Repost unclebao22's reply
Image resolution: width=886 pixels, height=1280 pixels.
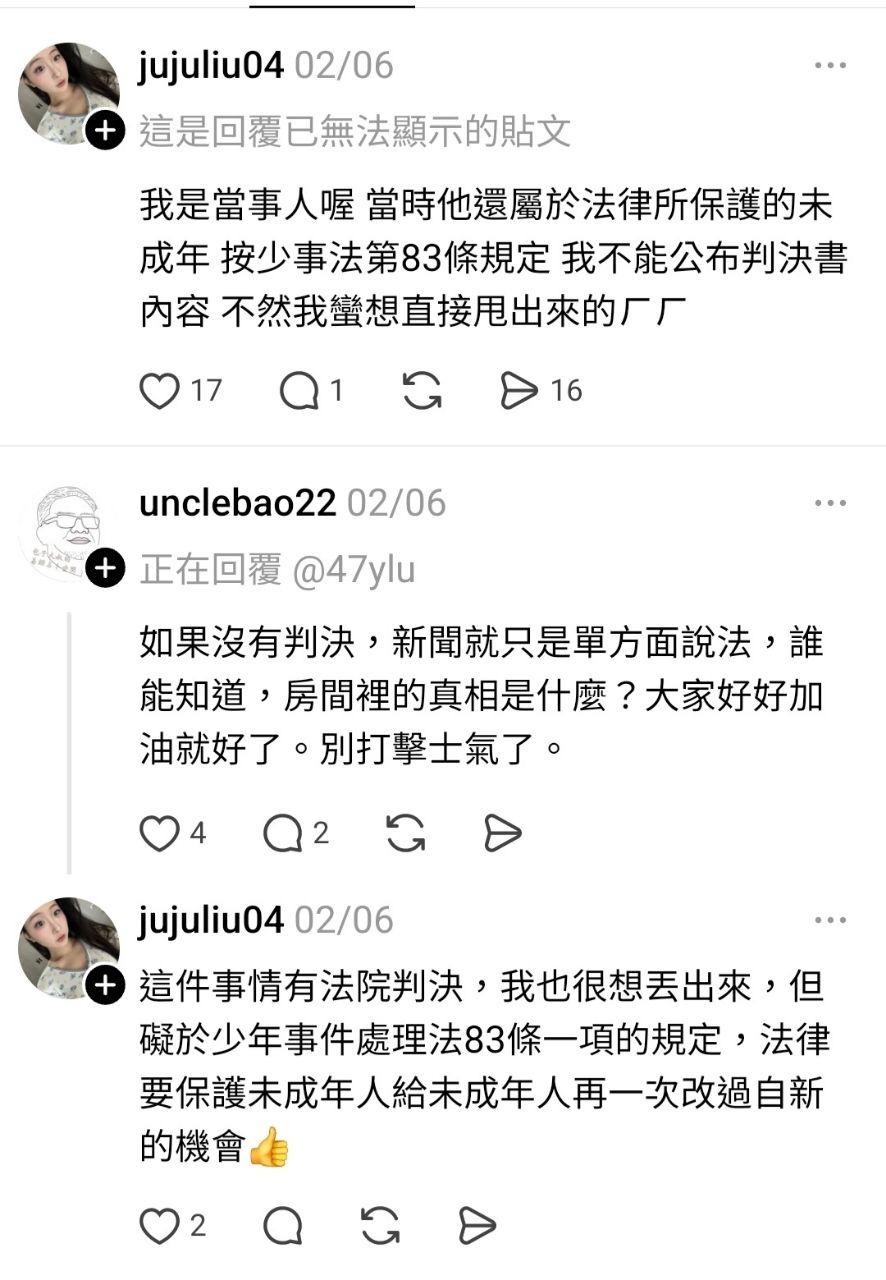[405, 833]
